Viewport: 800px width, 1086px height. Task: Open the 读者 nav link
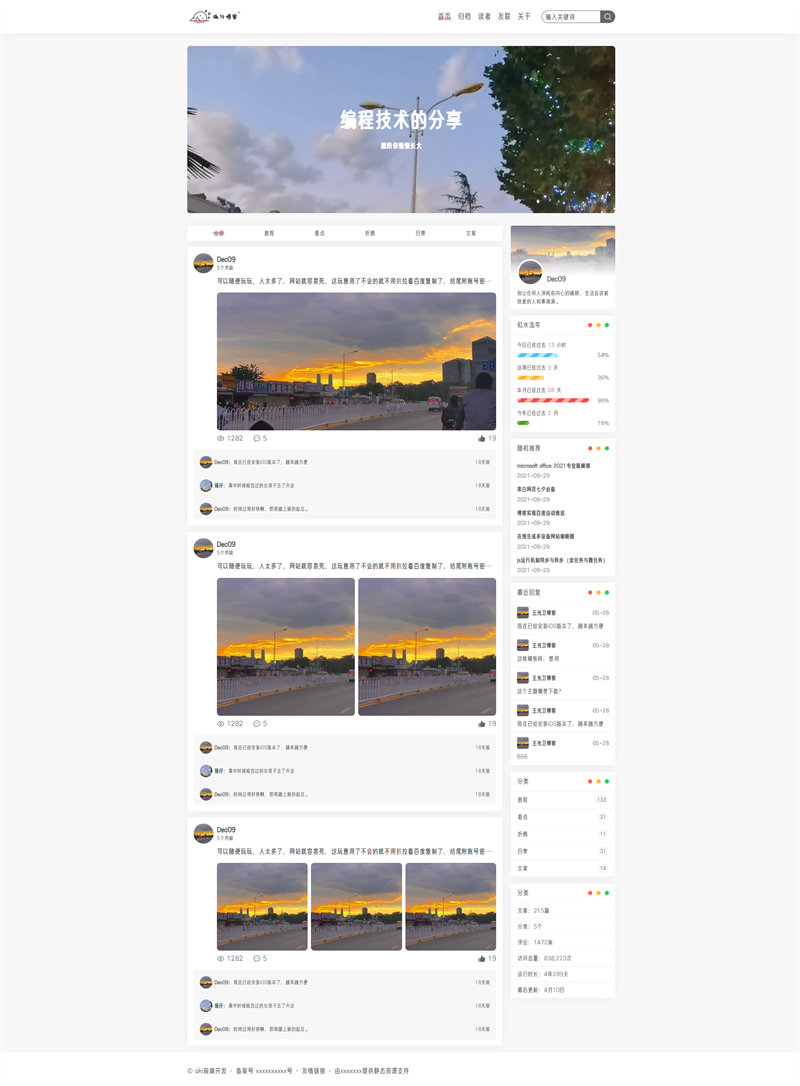click(484, 17)
